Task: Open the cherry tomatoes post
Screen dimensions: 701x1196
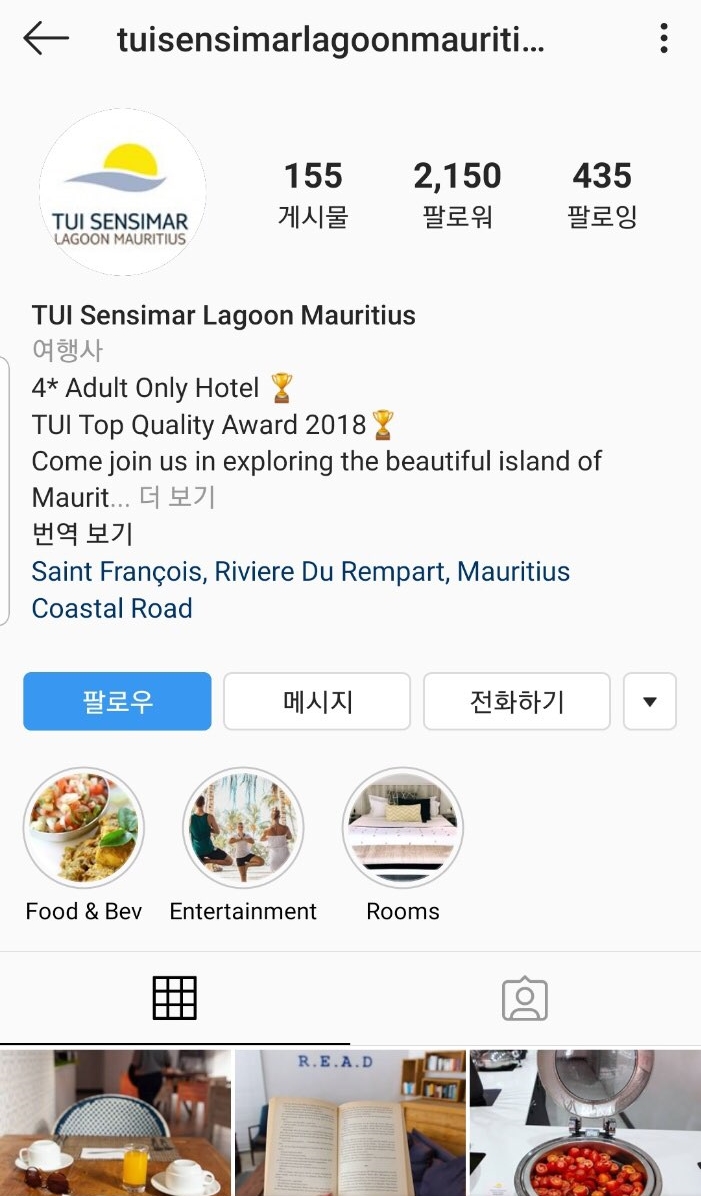Action: click(585, 1122)
